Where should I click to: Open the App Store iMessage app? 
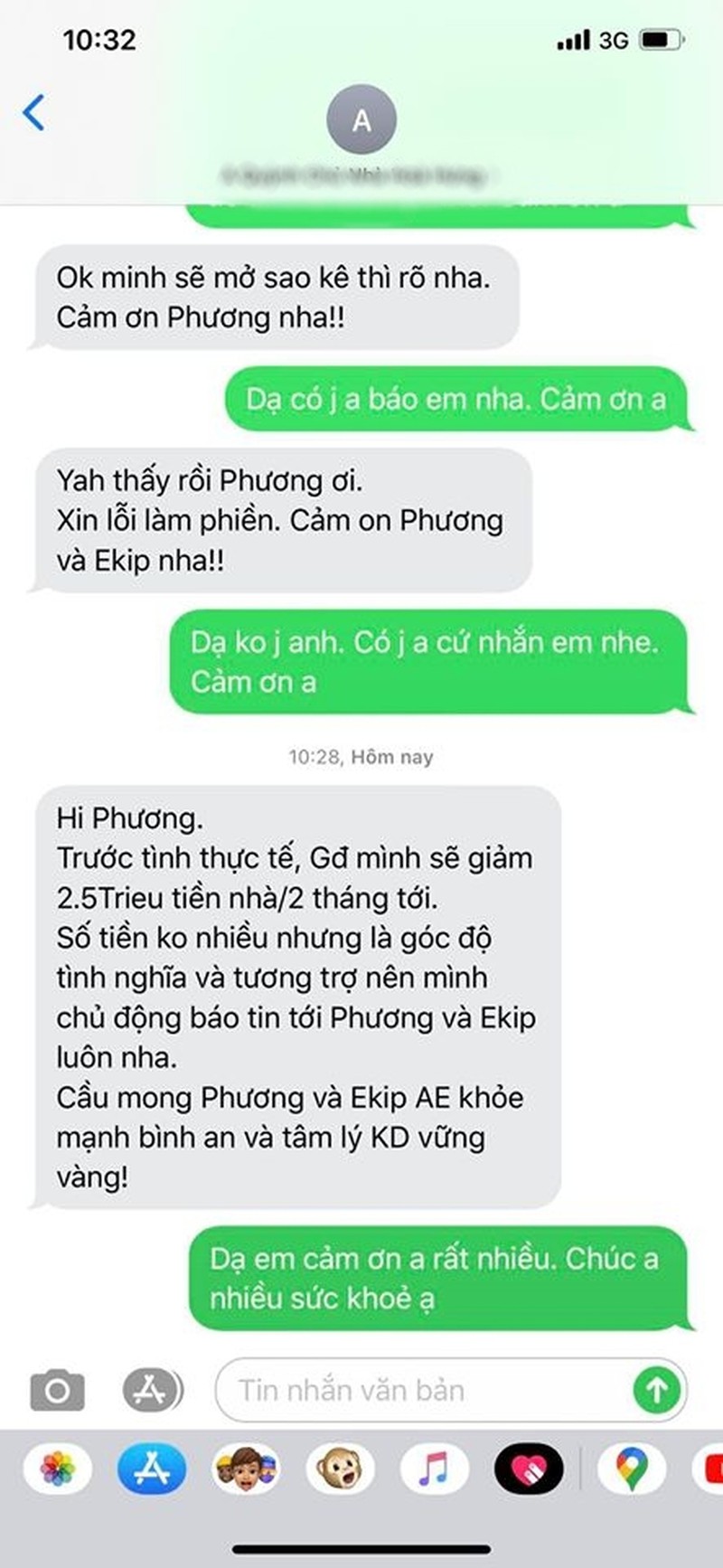(151, 1468)
